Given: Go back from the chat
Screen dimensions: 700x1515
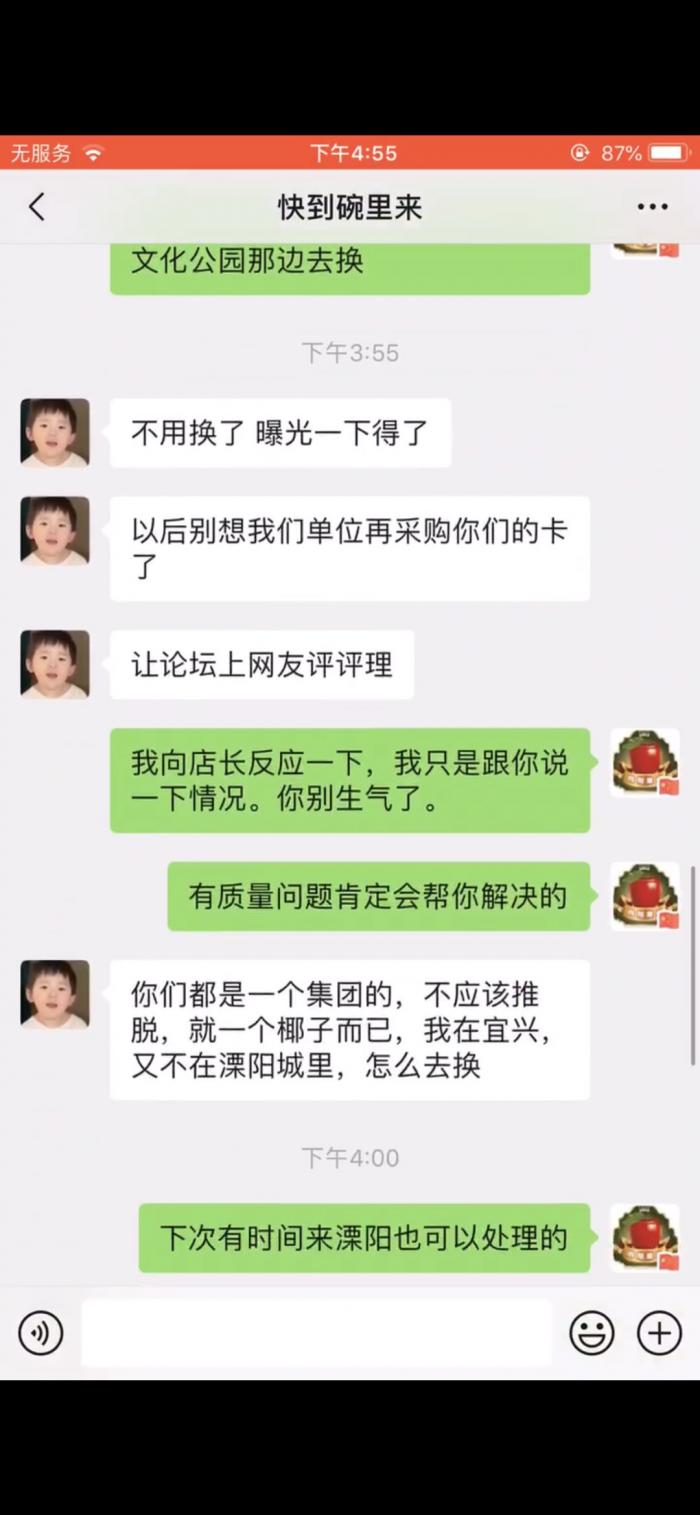Looking at the screenshot, I should tap(37, 207).
